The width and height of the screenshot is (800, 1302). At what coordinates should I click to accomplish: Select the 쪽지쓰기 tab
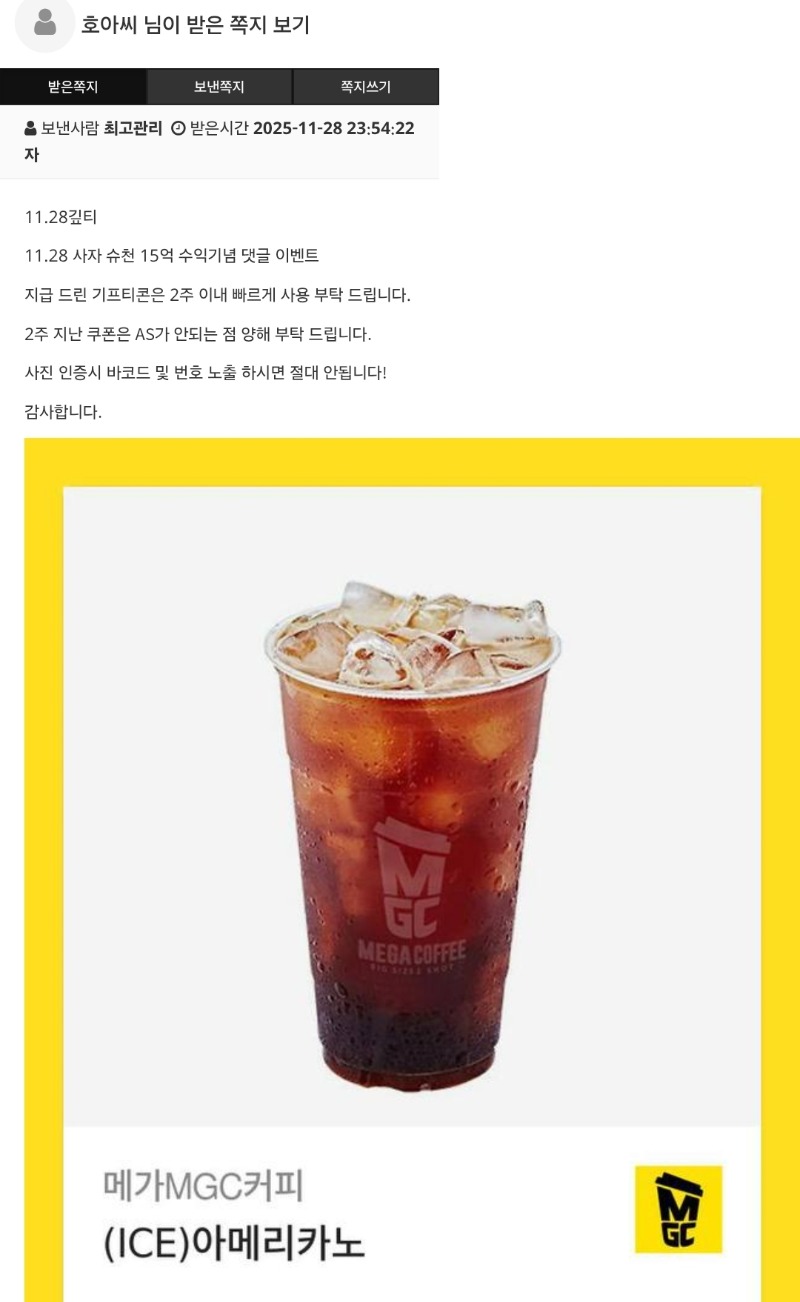pos(365,87)
